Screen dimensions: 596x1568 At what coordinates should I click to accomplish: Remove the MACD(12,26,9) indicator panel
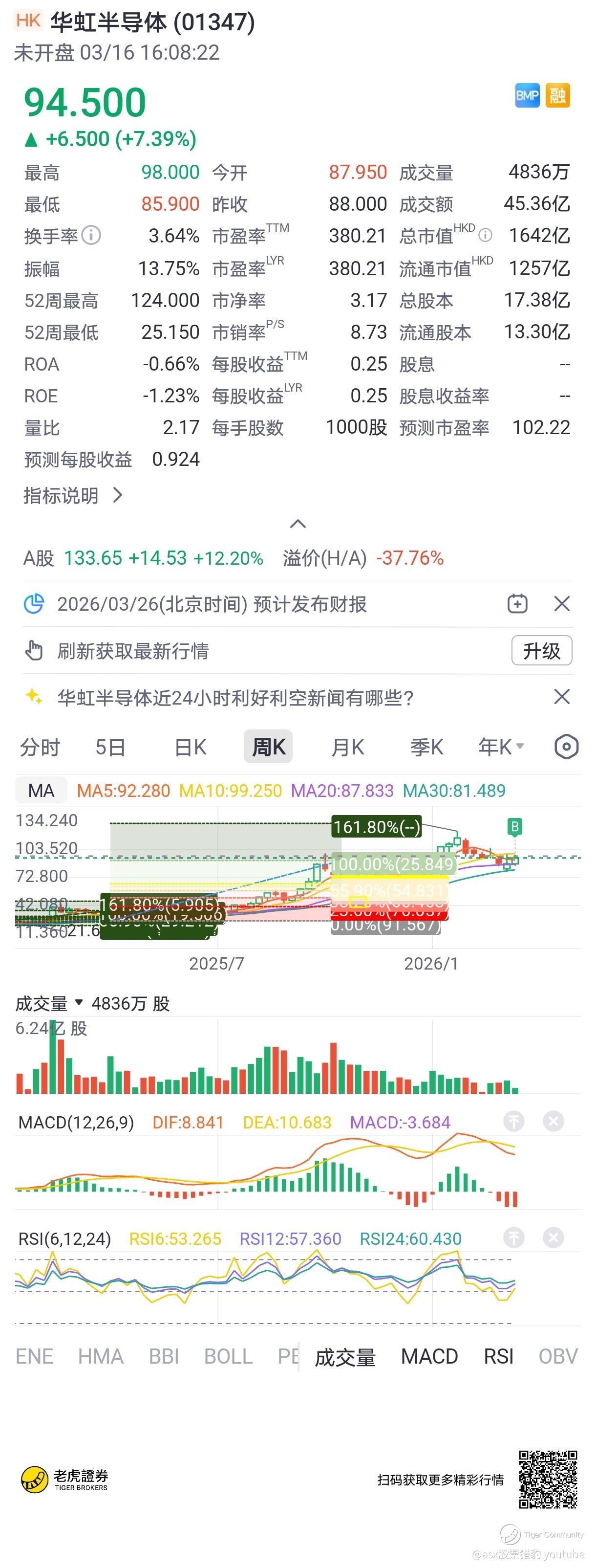553,1121
